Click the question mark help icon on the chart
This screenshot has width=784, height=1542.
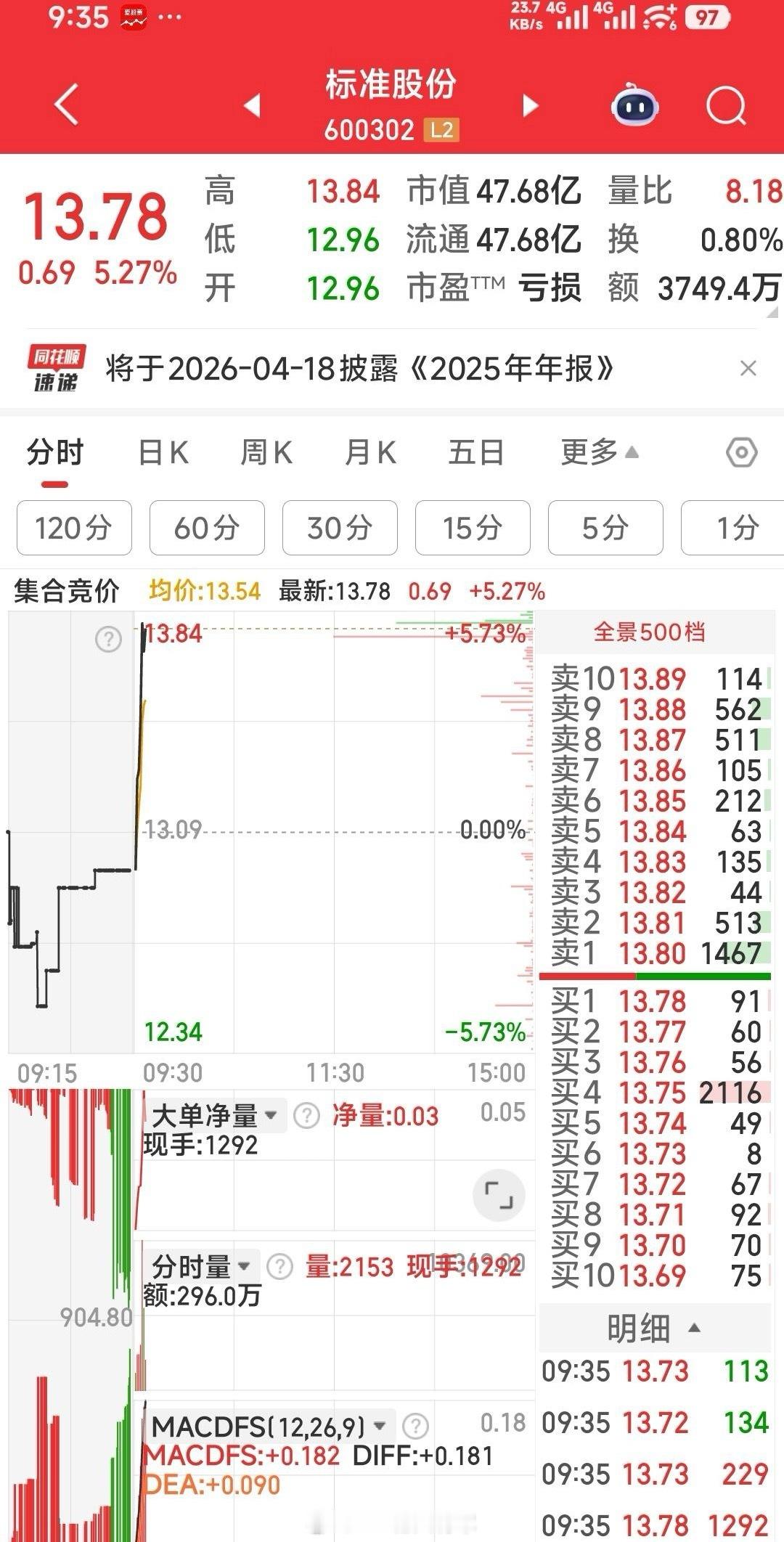[107, 637]
